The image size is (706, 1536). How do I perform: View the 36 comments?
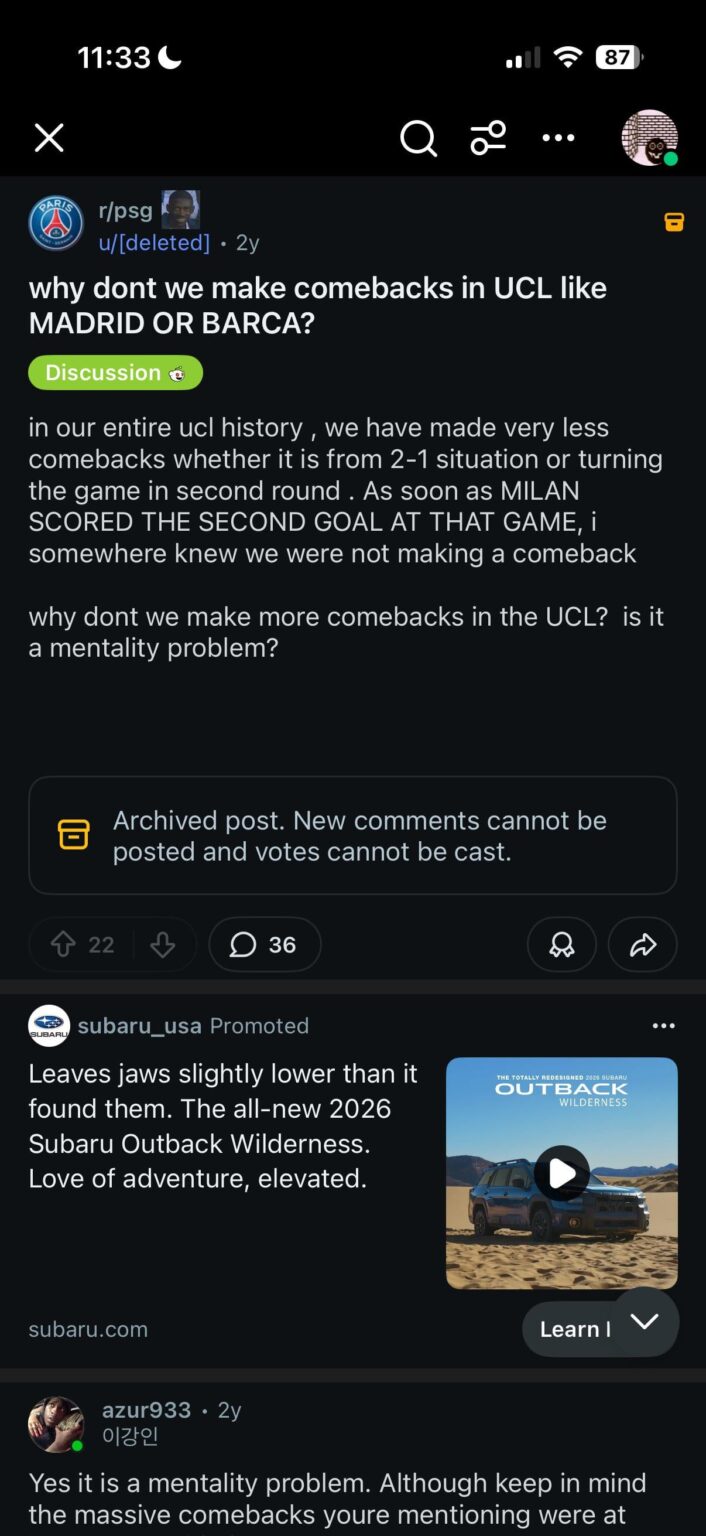click(x=265, y=945)
